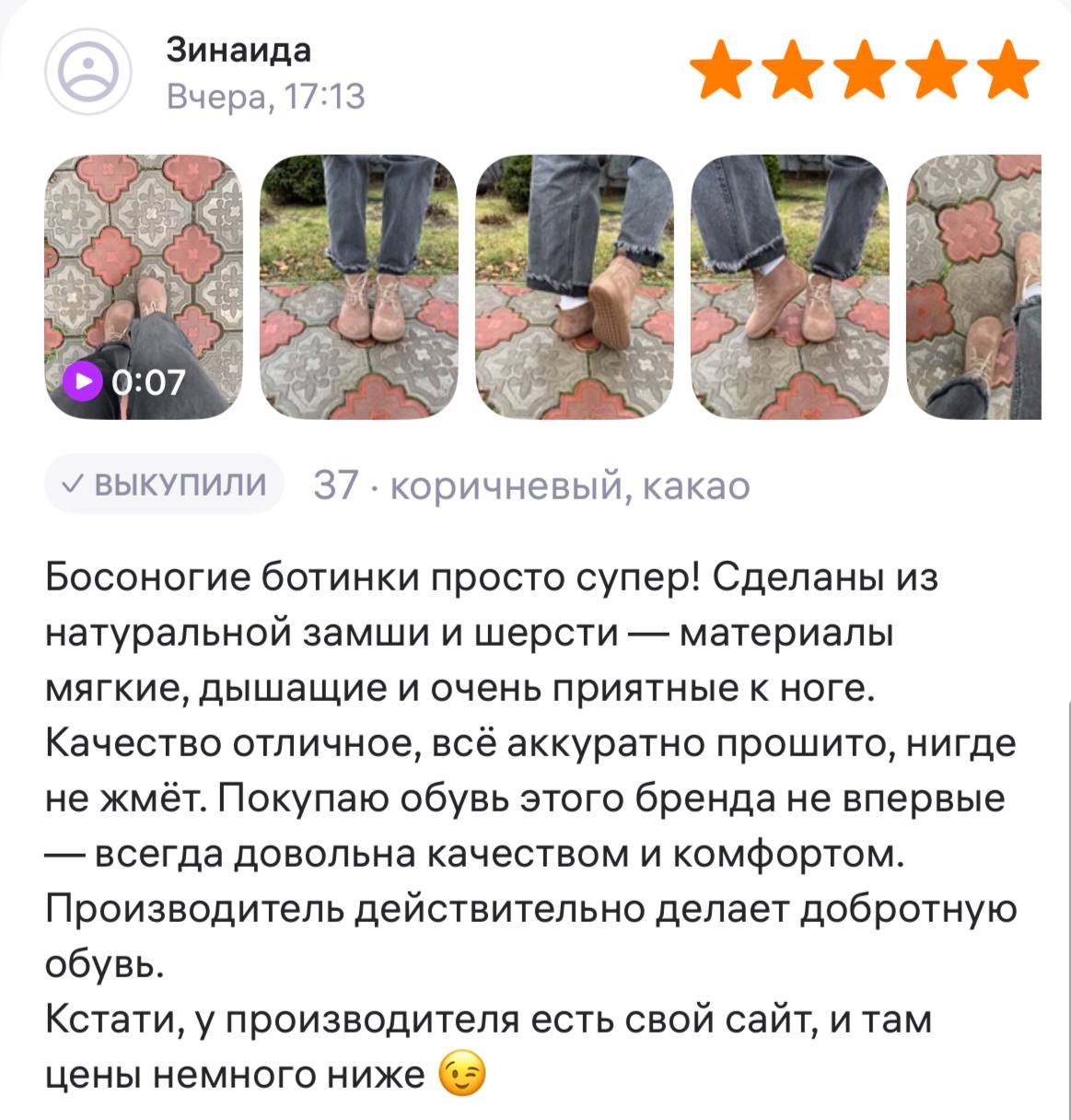Open the side-view boot photo

pyautogui.click(x=789, y=286)
